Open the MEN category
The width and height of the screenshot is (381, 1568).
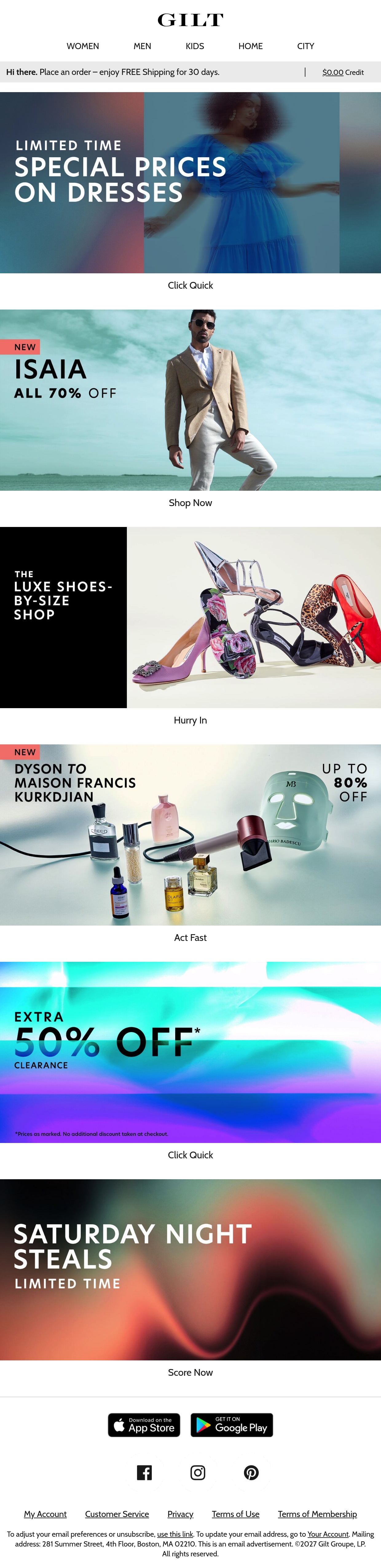tap(143, 46)
